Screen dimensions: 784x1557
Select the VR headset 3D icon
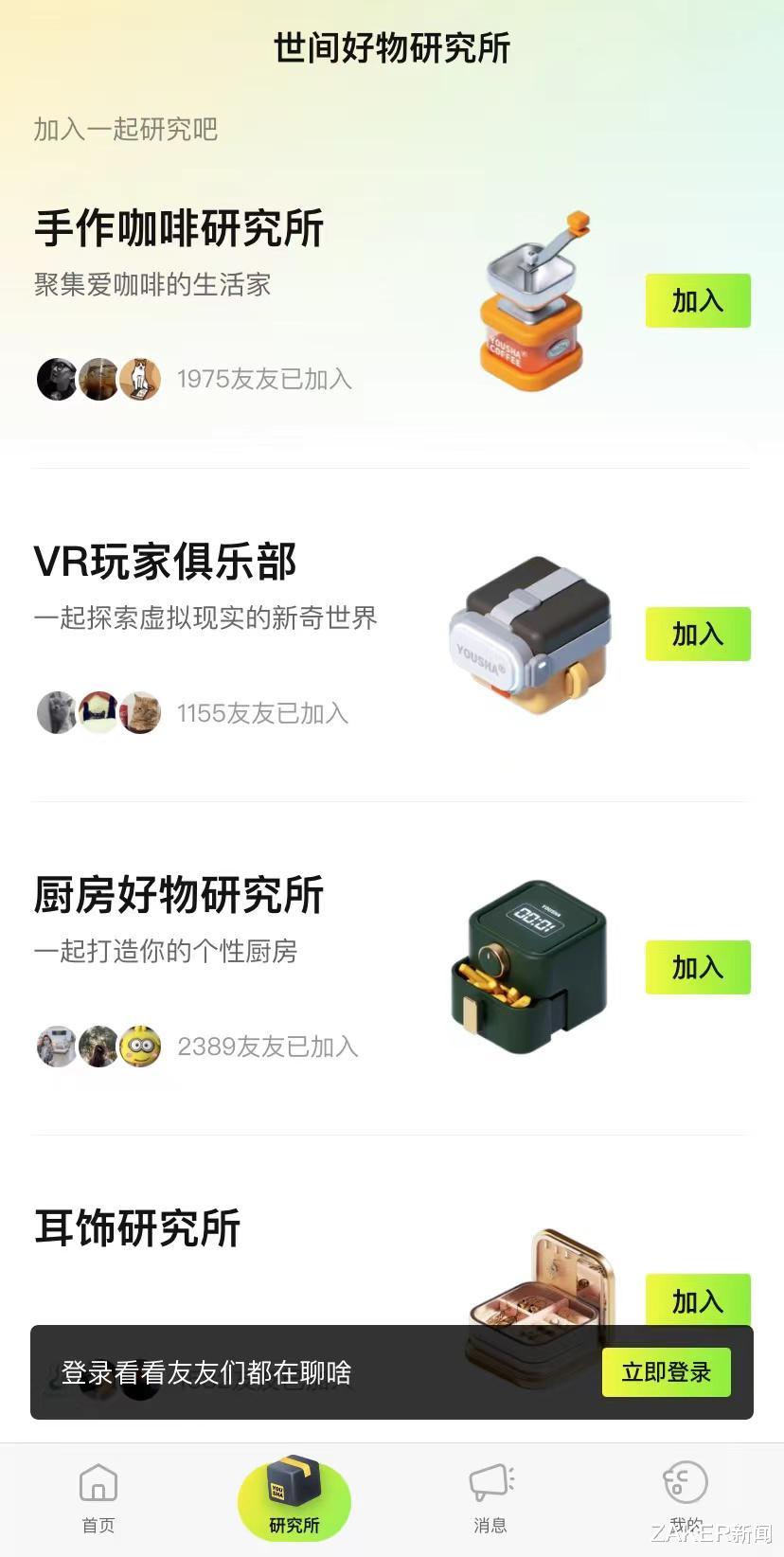[x=527, y=635]
